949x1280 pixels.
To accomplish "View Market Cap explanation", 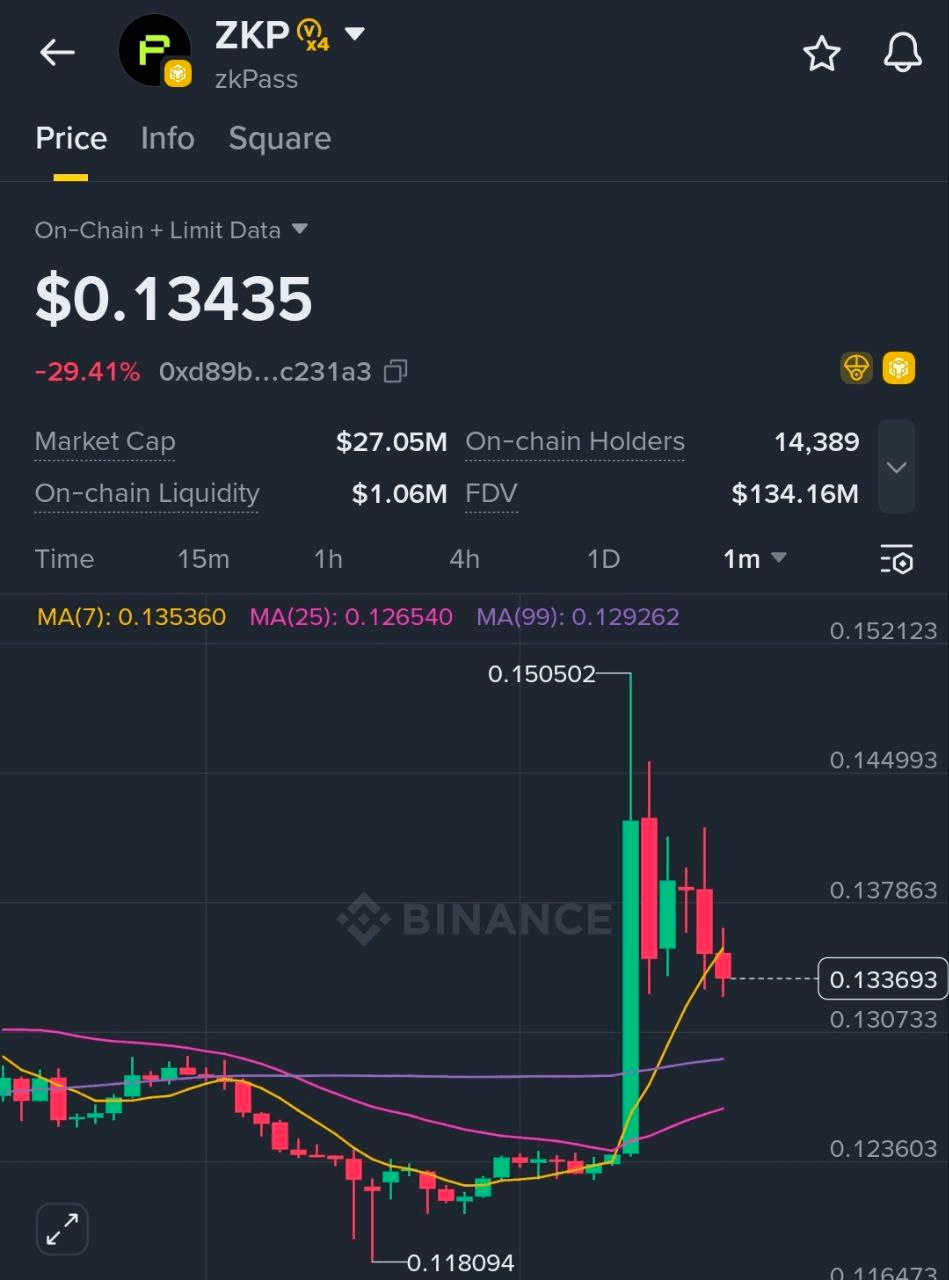I will pos(105,442).
